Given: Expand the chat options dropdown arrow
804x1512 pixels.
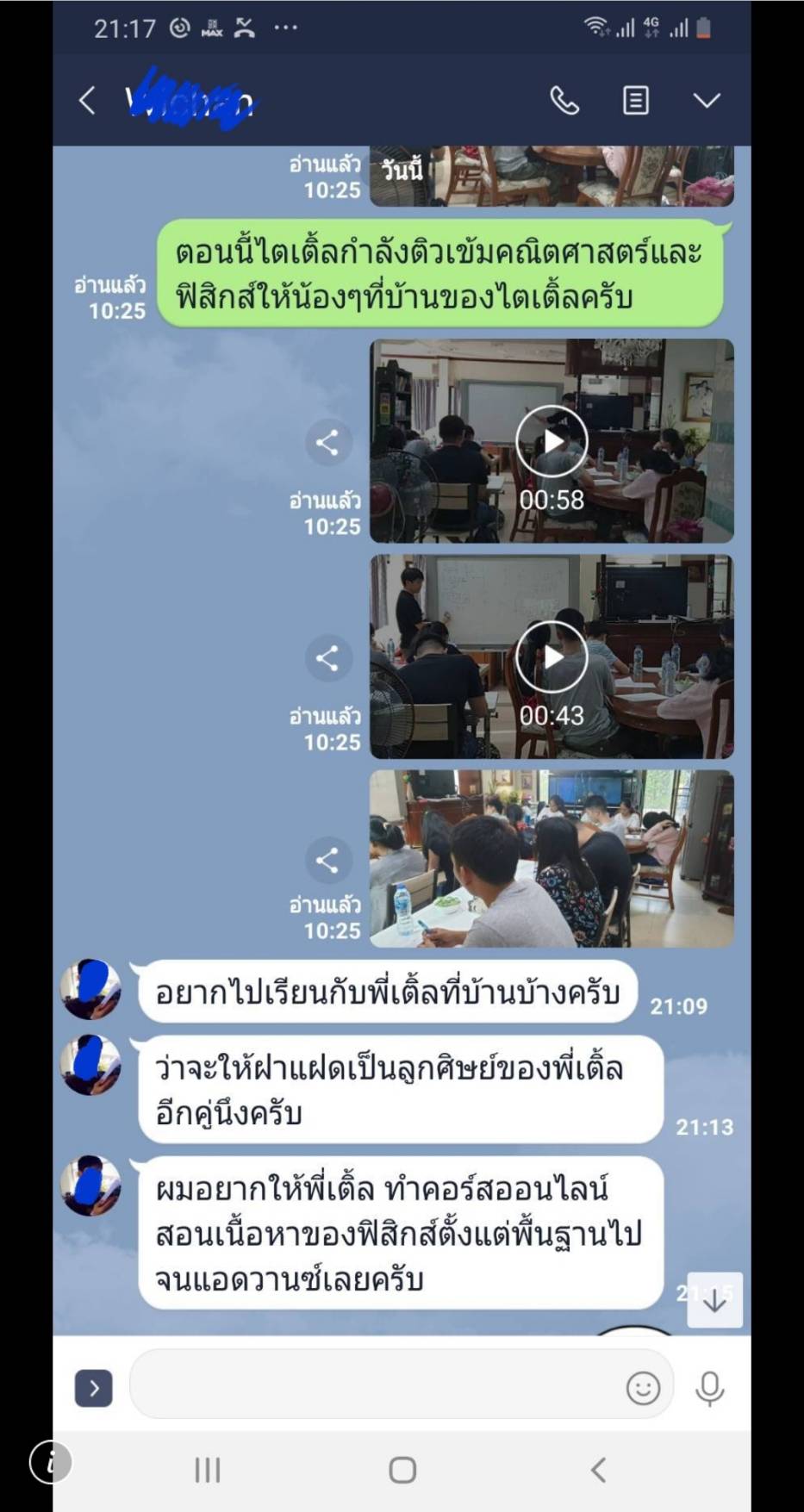Looking at the screenshot, I should 707,101.
